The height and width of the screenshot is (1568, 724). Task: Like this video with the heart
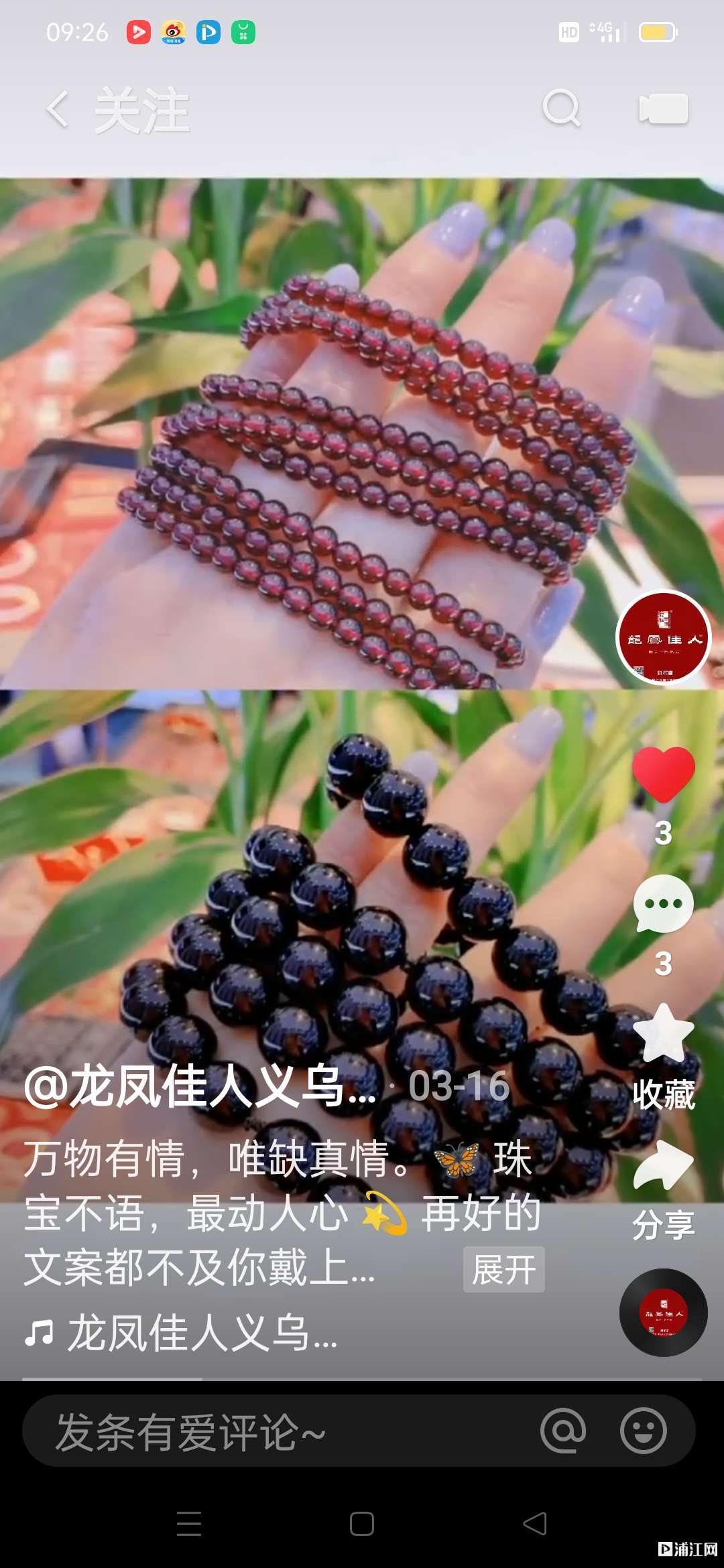(x=663, y=775)
